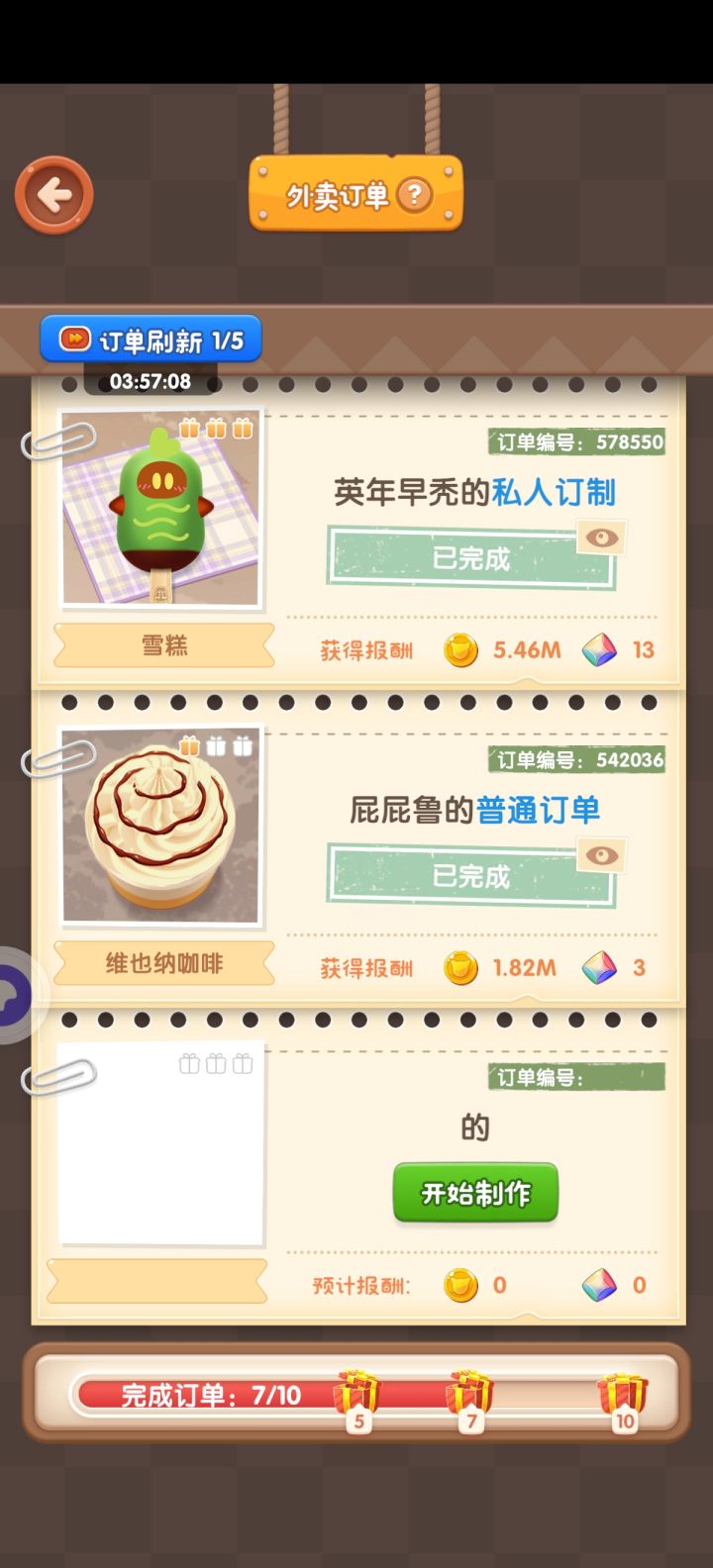713x1568 pixels.
Task: Tap the 订单刷新 1/5 refresh button
Action: point(151,338)
